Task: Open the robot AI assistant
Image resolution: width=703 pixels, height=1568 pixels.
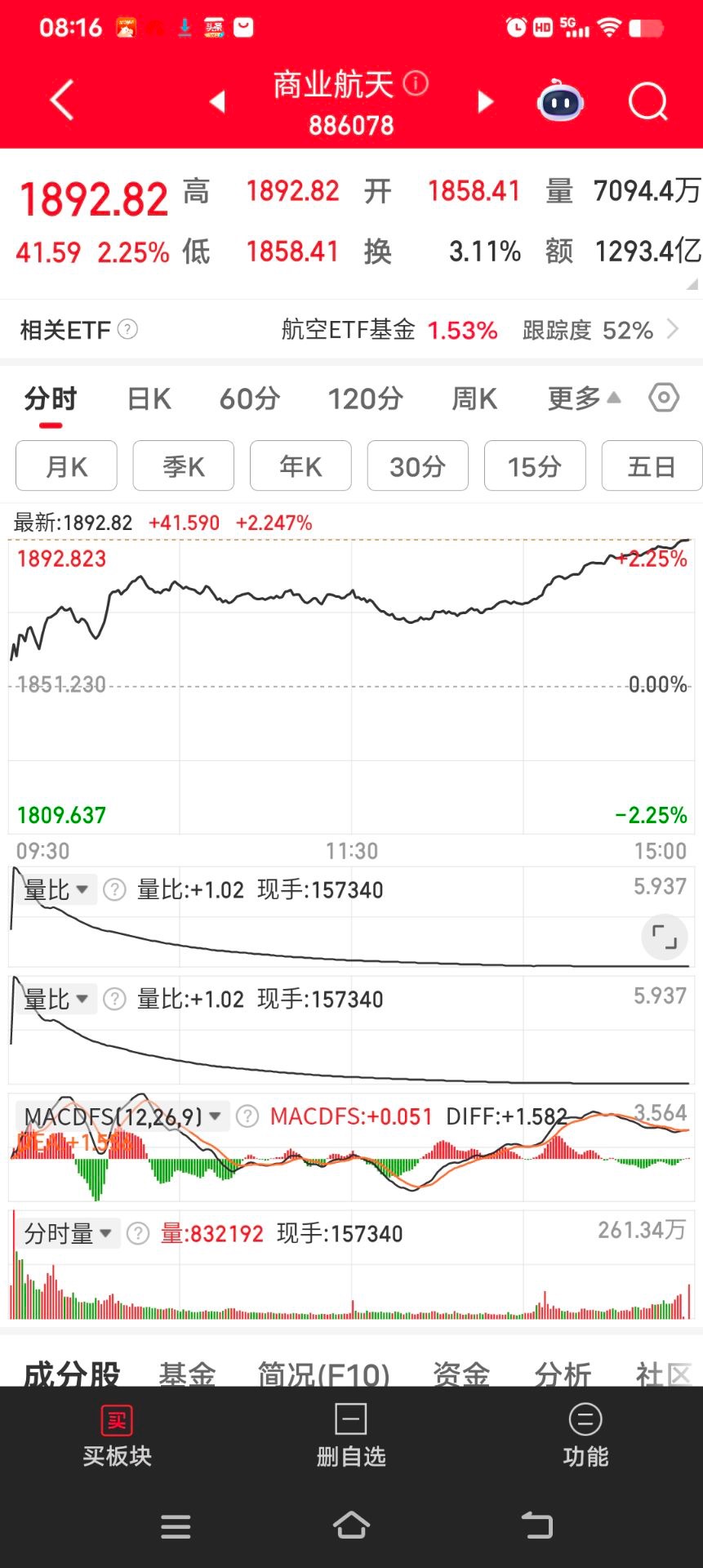Action: point(560,101)
